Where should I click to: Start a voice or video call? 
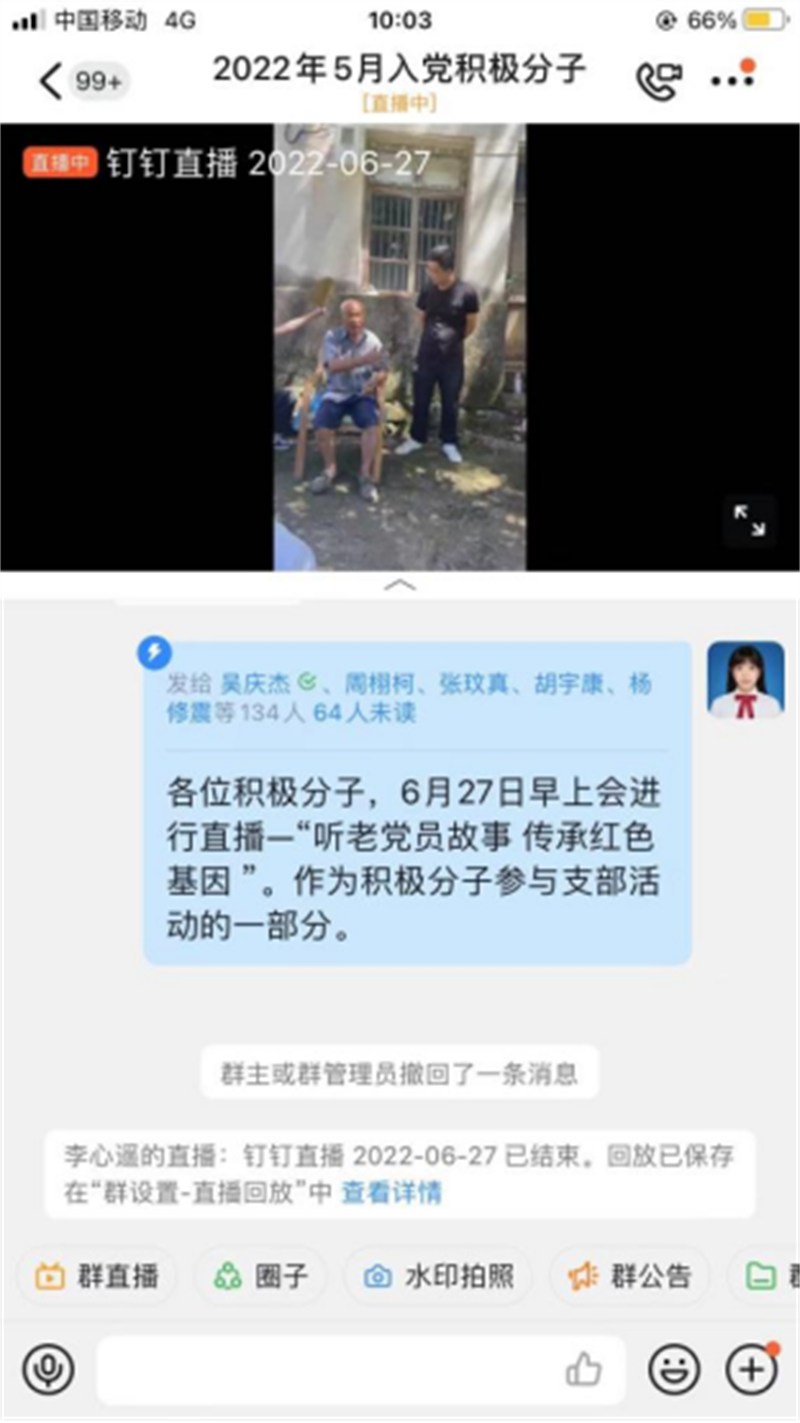tap(658, 81)
